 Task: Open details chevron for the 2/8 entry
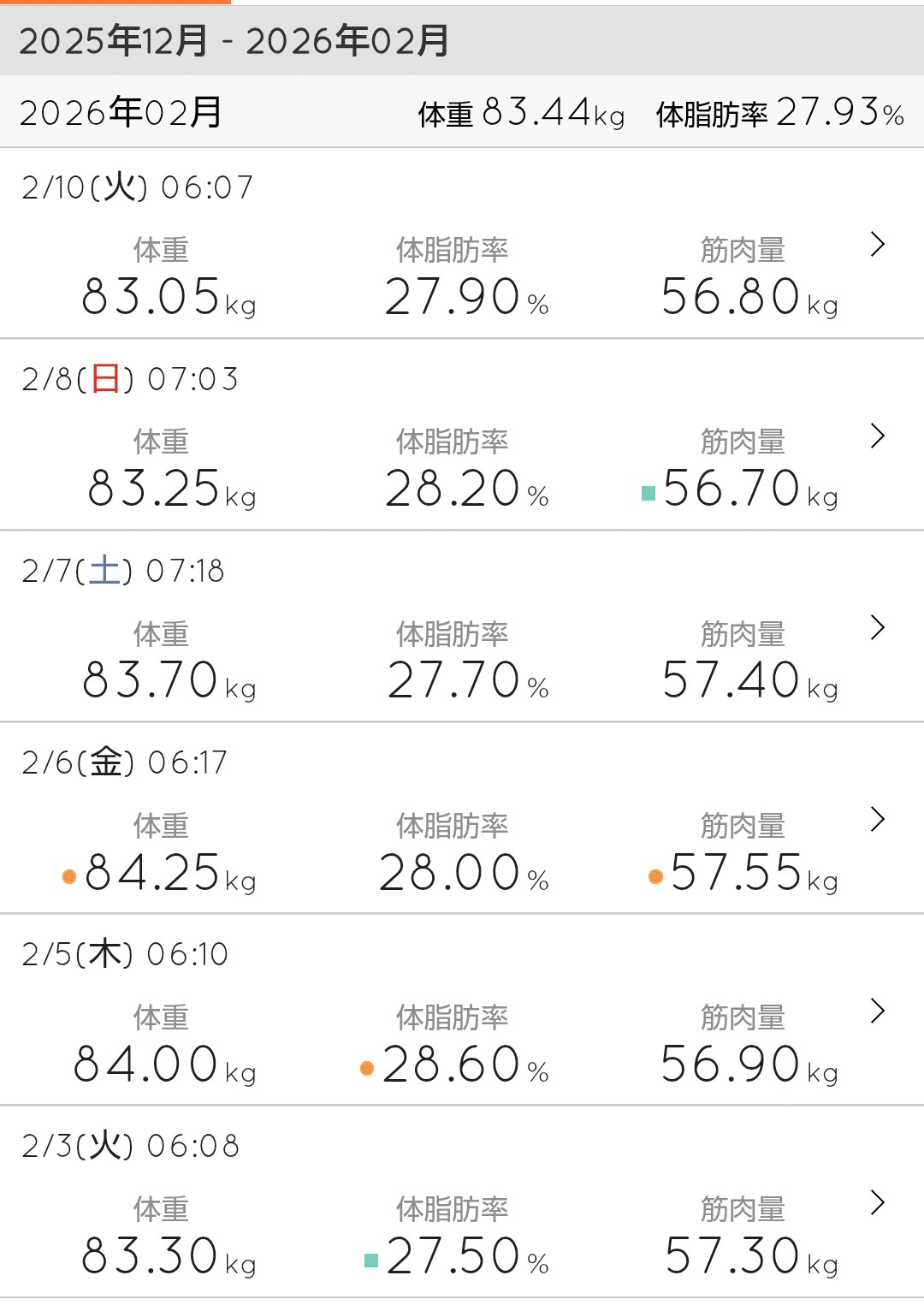click(x=878, y=436)
